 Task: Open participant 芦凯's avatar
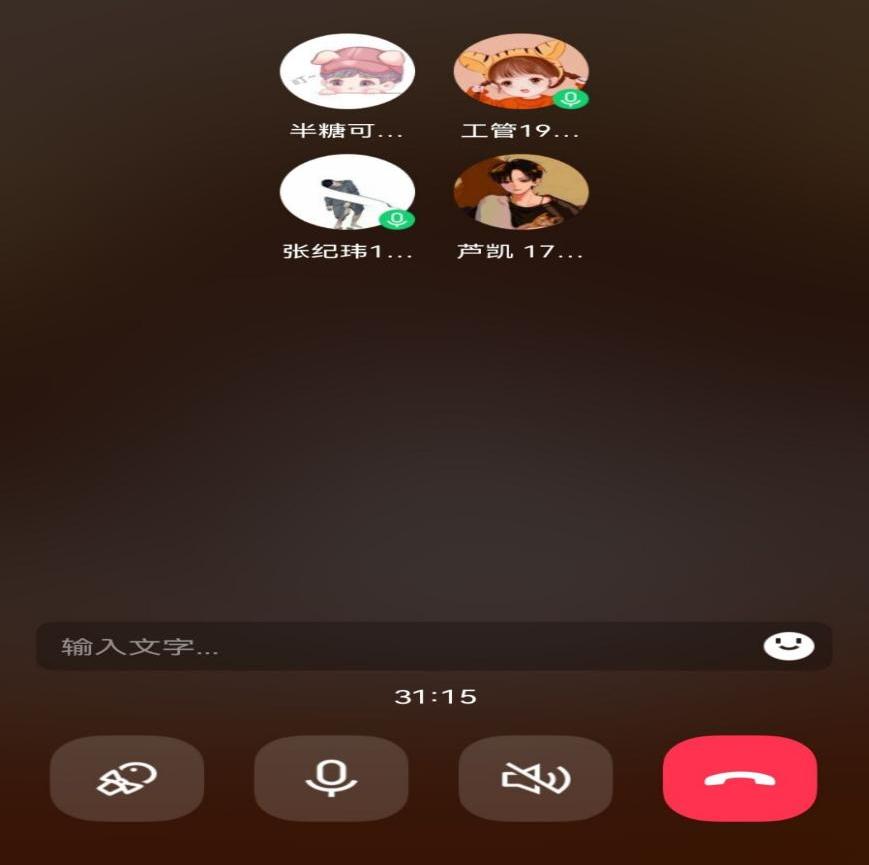click(520, 192)
